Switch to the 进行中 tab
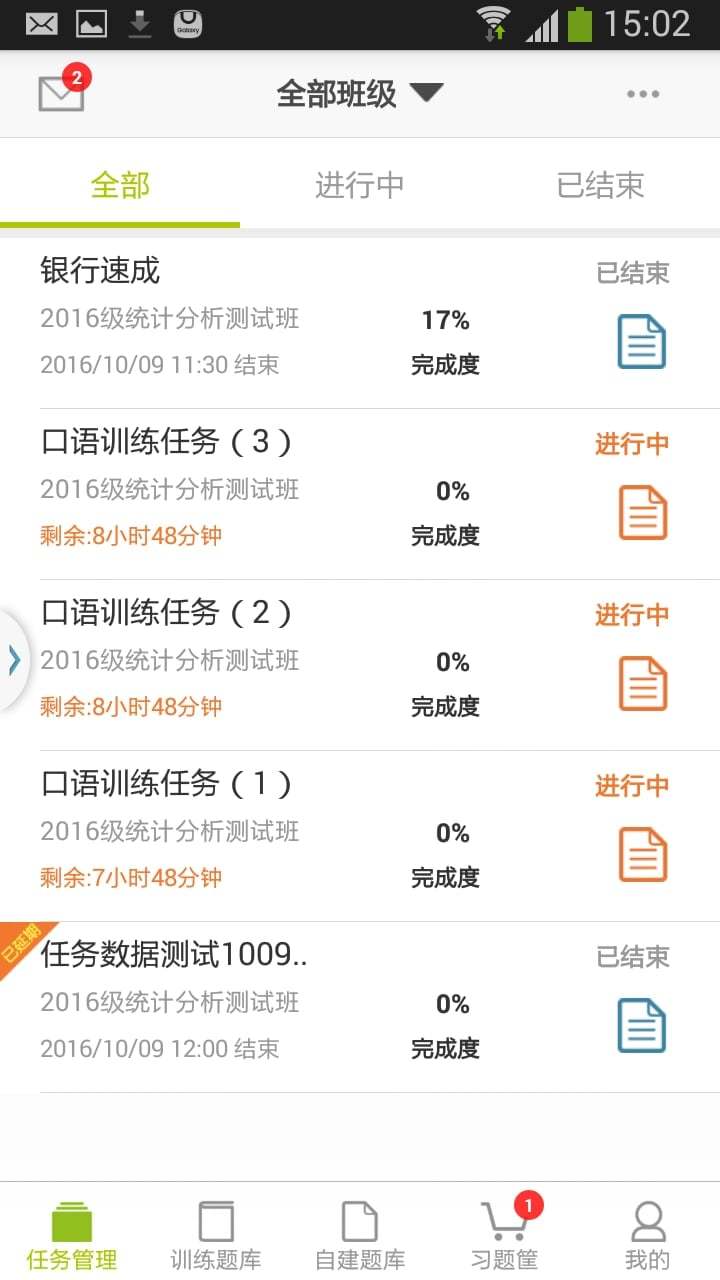720x1280 pixels. tap(361, 184)
